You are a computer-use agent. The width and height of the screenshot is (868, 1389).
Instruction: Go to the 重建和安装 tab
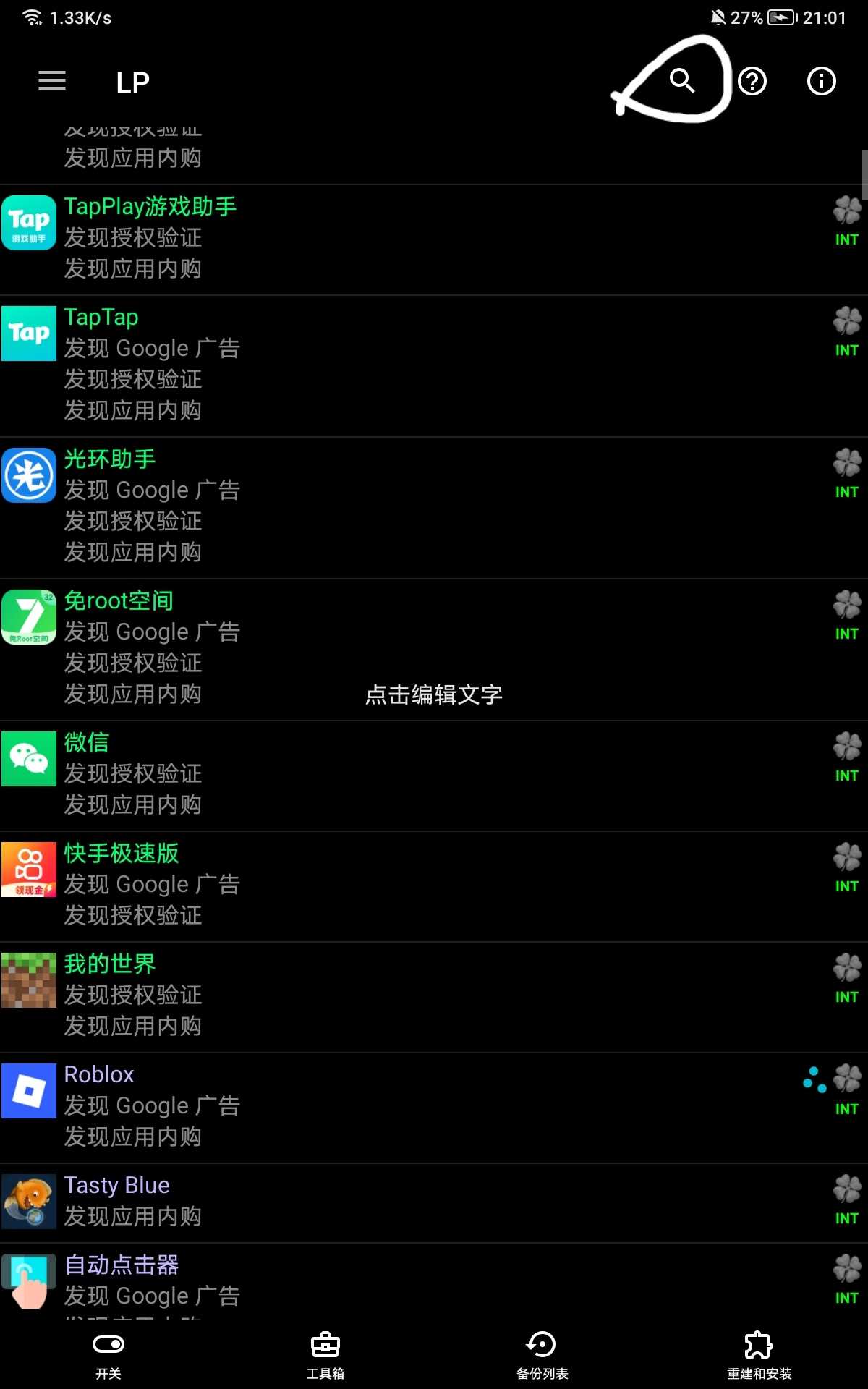(x=759, y=1355)
